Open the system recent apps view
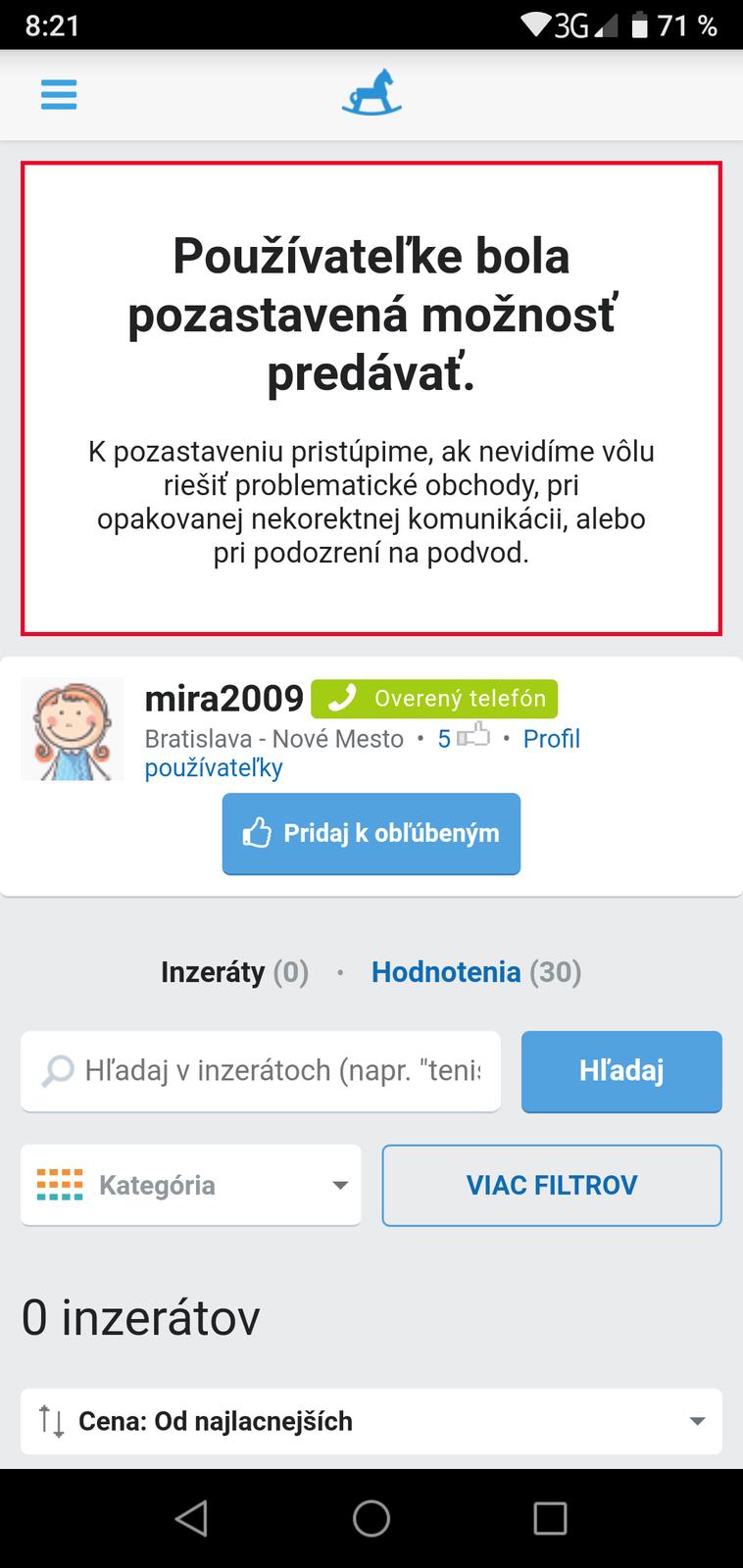 pyautogui.click(x=550, y=1519)
